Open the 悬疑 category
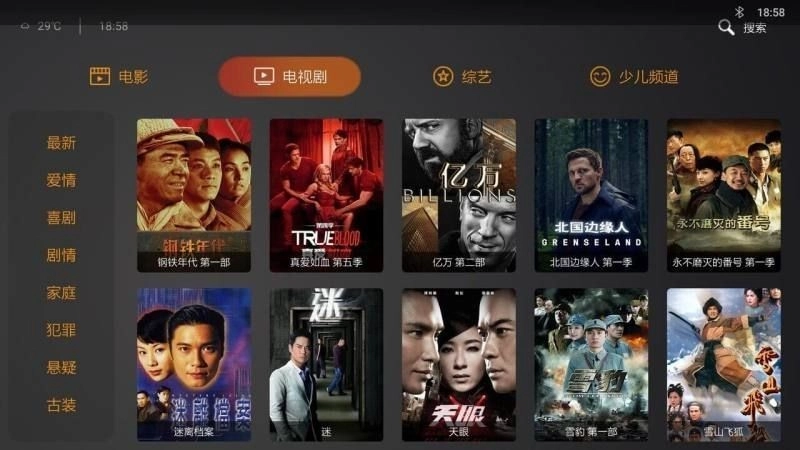 click(x=61, y=368)
